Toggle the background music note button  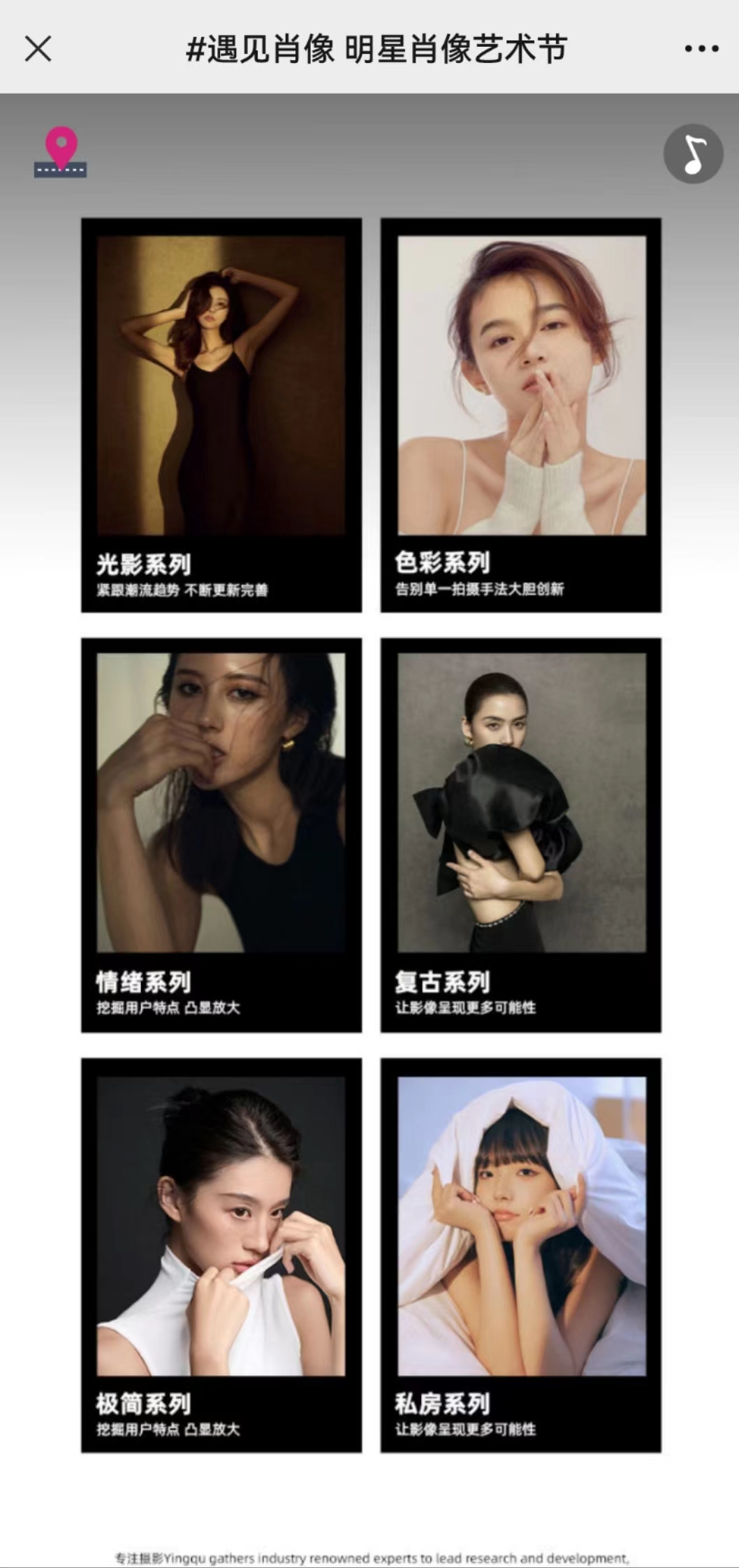(x=693, y=154)
